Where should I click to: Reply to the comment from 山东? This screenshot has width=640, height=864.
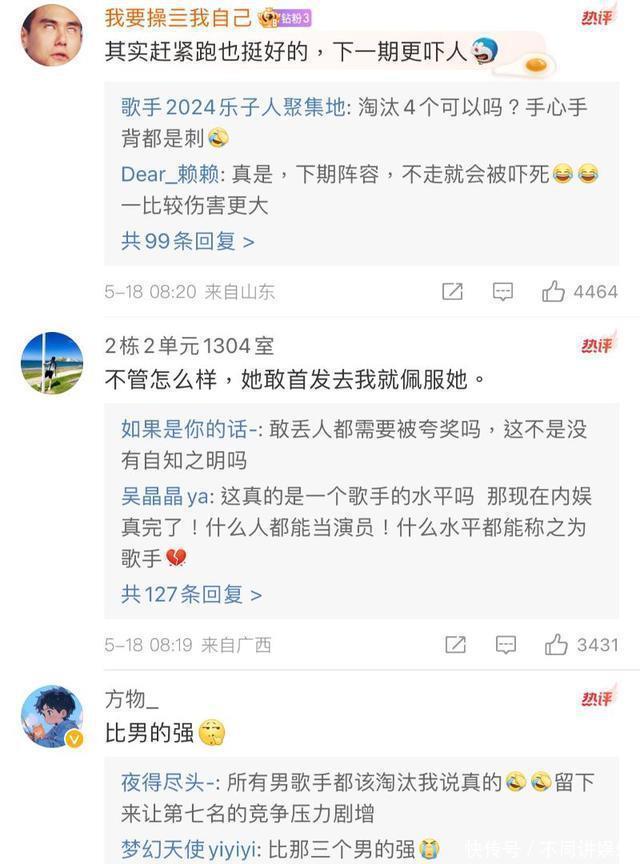pyautogui.click(x=503, y=292)
